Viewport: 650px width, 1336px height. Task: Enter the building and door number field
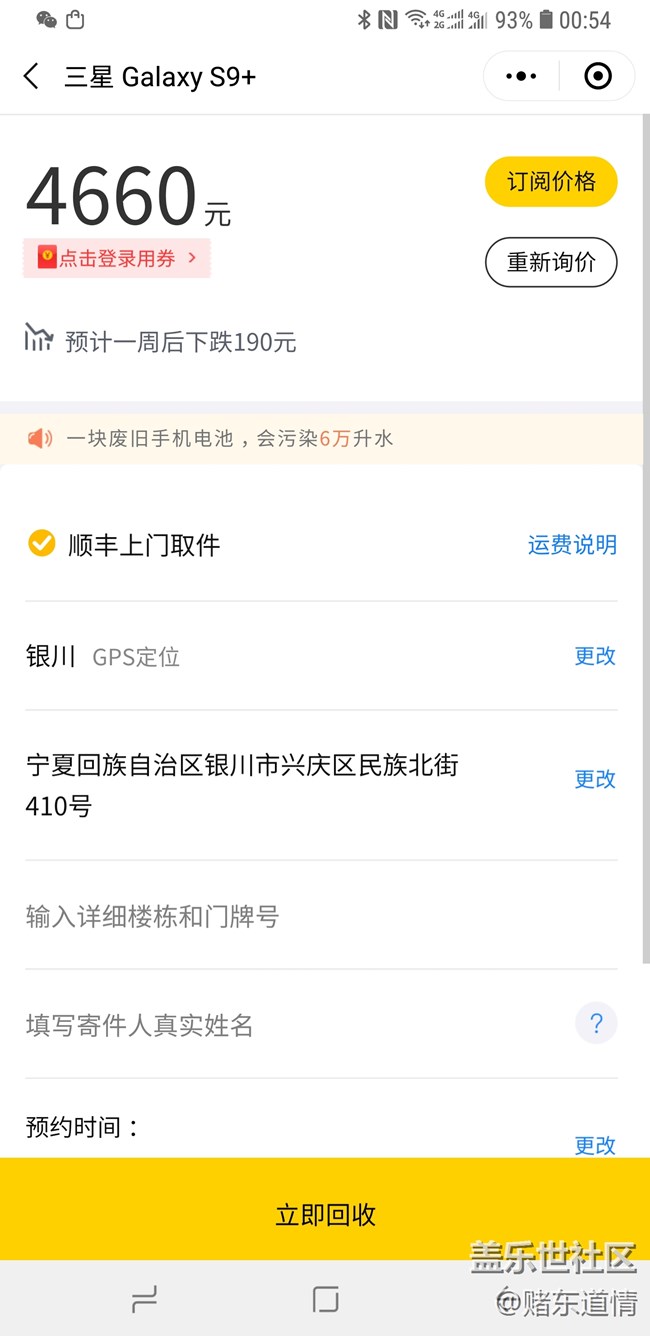[300, 916]
